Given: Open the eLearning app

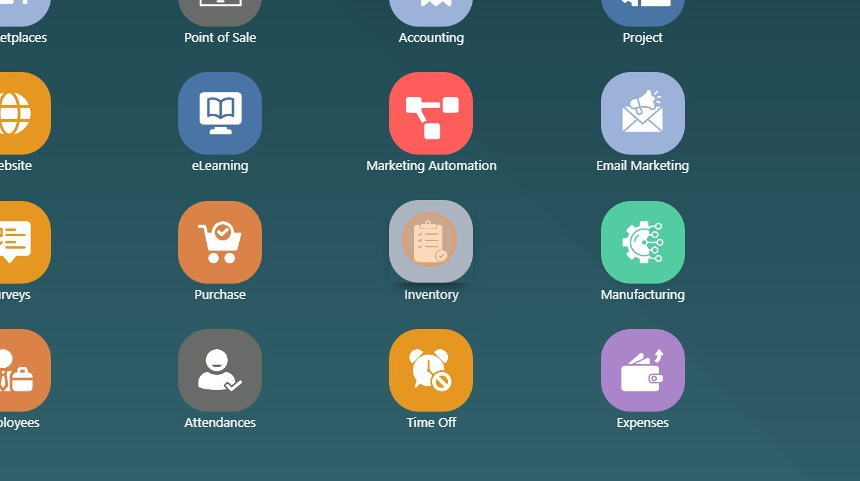Looking at the screenshot, I should pyautogui.click(x=220, y=113).
